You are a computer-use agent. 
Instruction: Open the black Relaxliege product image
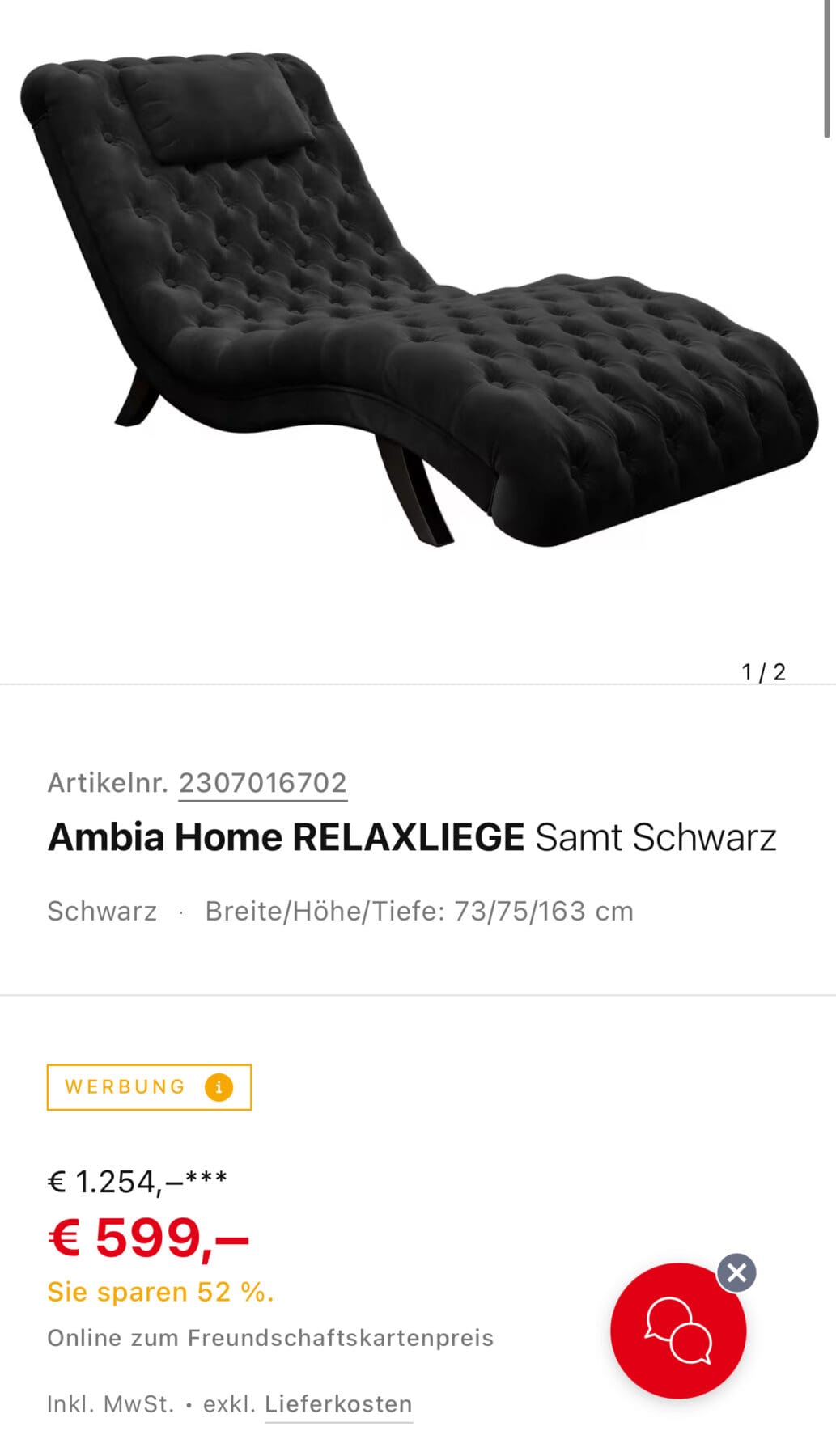point(417,299)
